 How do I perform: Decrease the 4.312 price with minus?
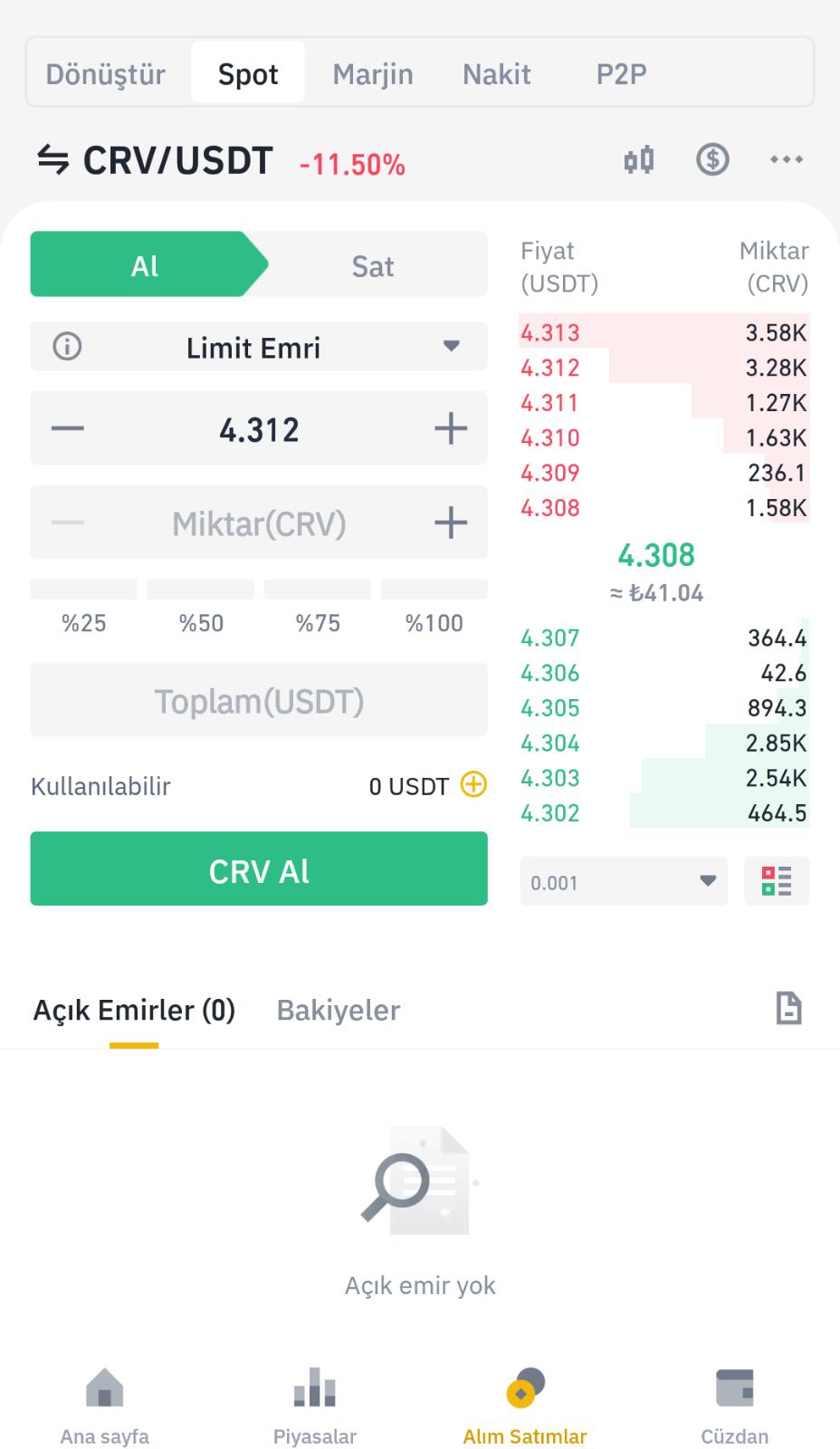click(x=68, y=428)
